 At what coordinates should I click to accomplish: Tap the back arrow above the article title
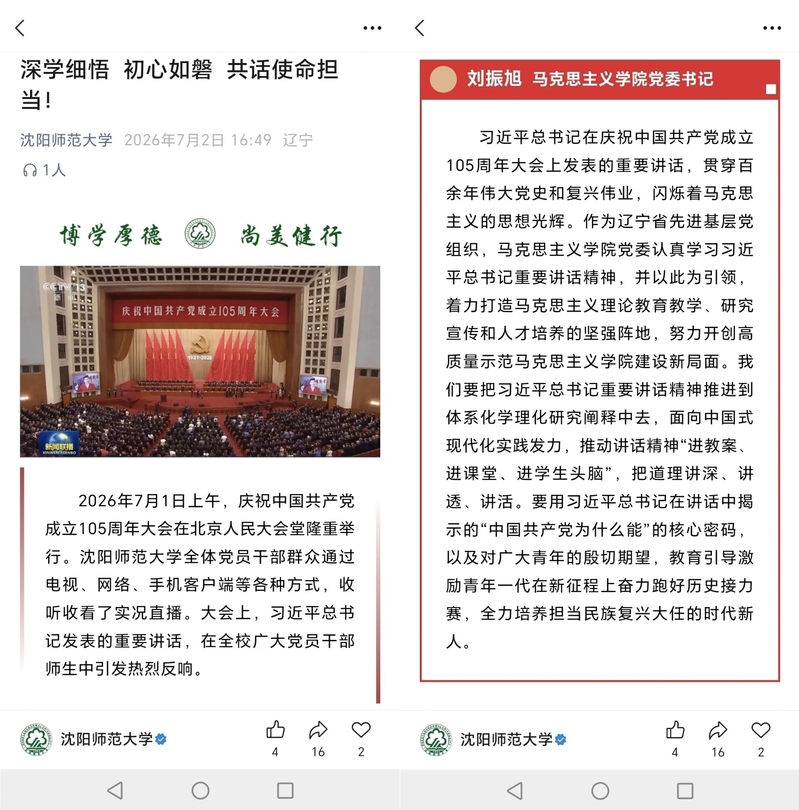click(20, 28)
